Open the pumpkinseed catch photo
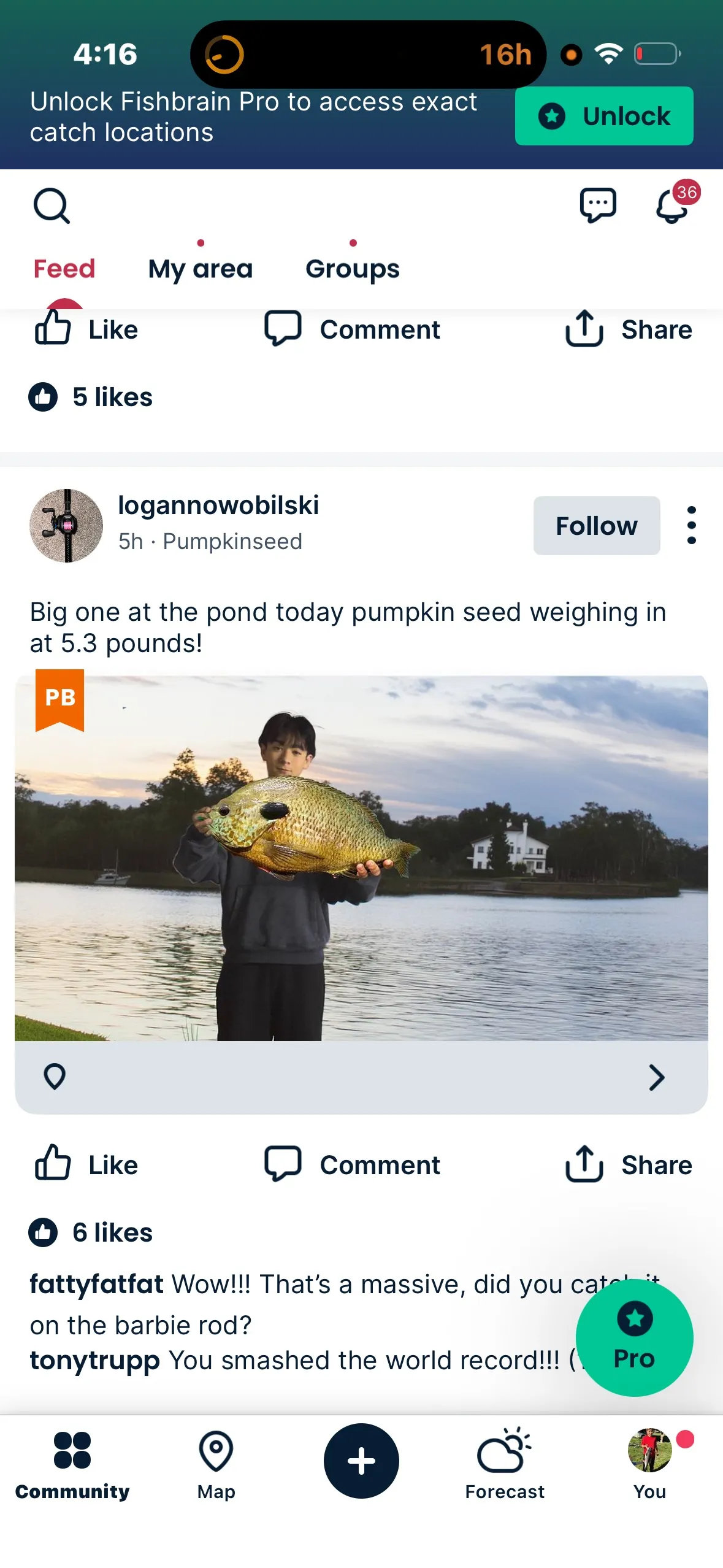 (361, 858)
